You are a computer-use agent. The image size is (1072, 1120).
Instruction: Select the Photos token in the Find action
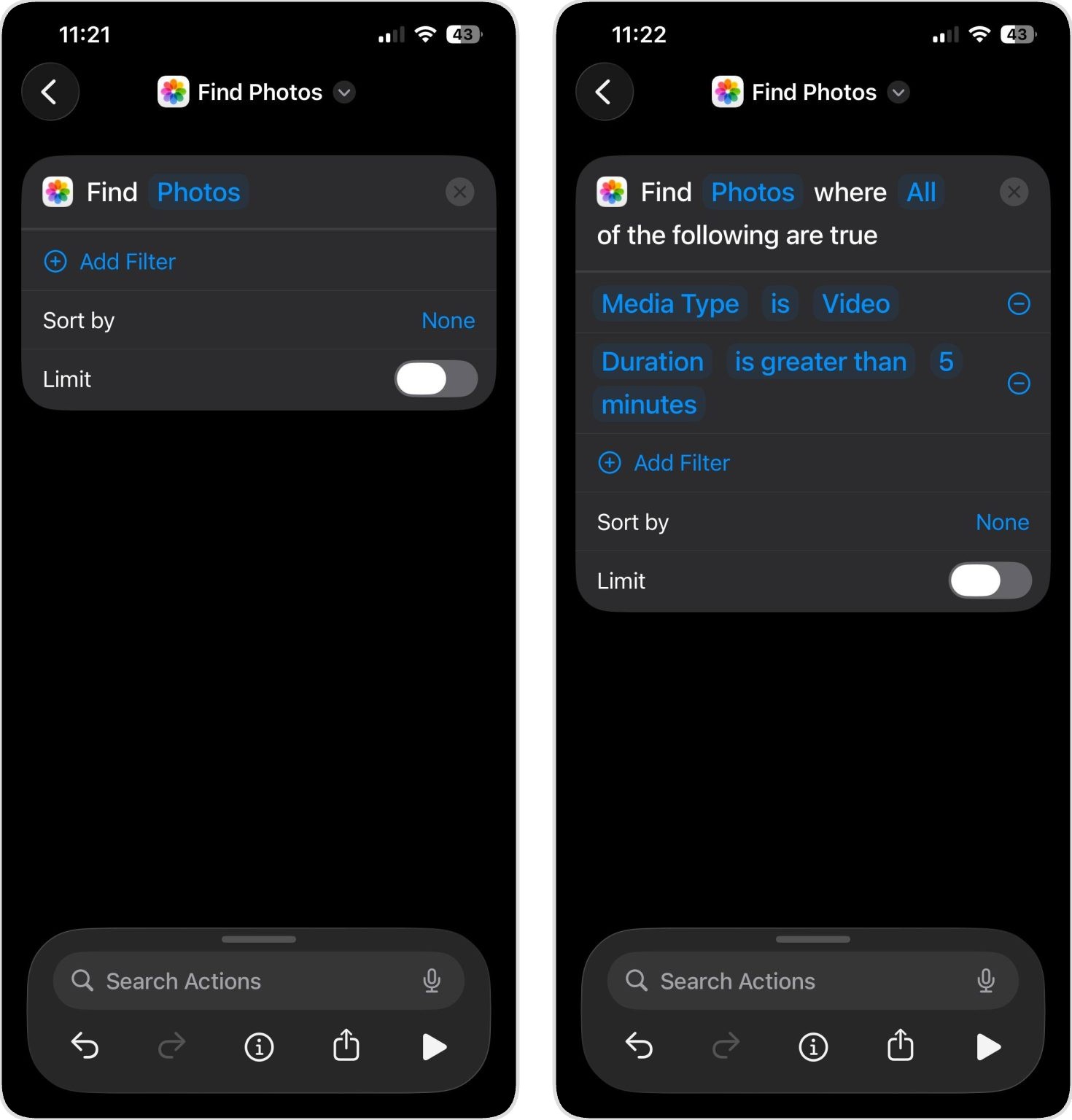198,192
